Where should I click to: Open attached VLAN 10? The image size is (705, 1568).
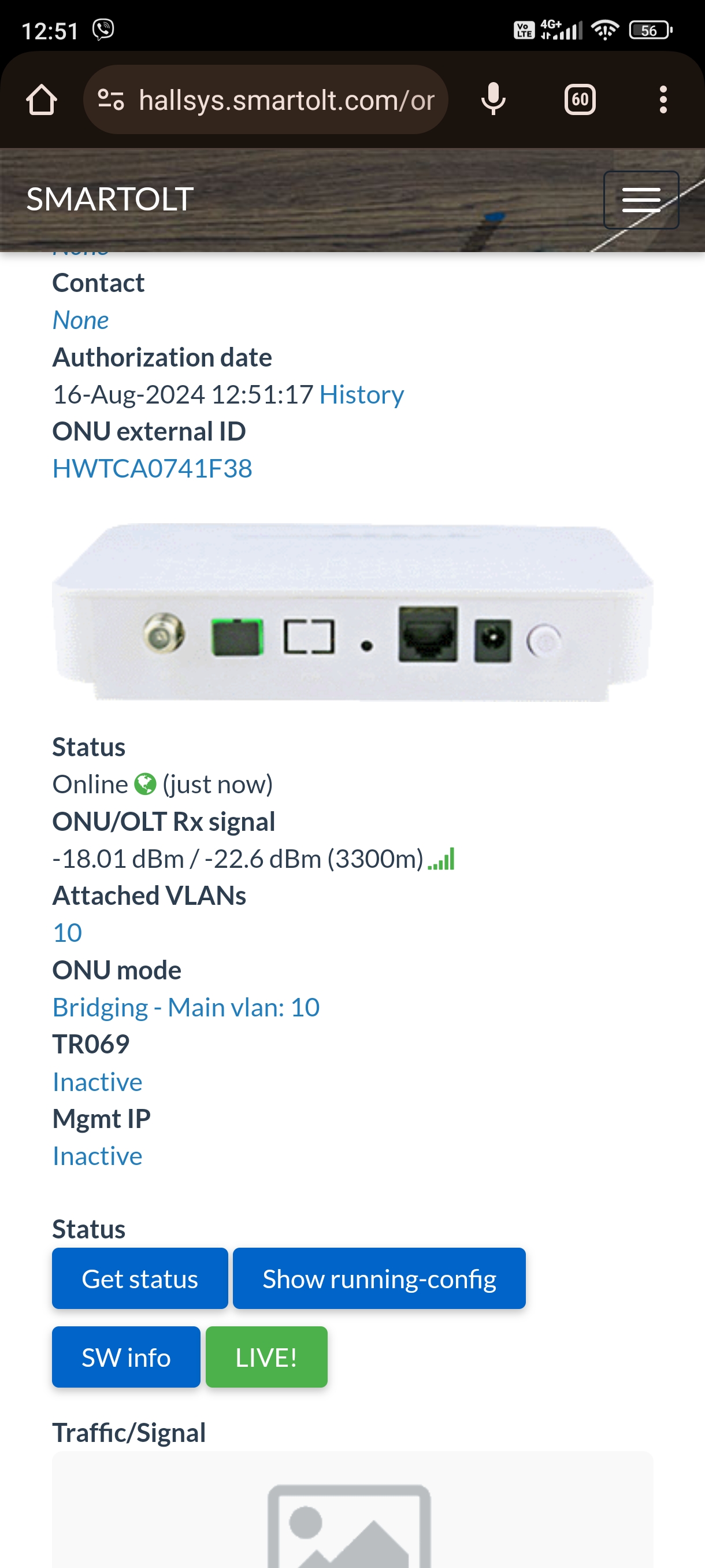(x=67, y=933)
